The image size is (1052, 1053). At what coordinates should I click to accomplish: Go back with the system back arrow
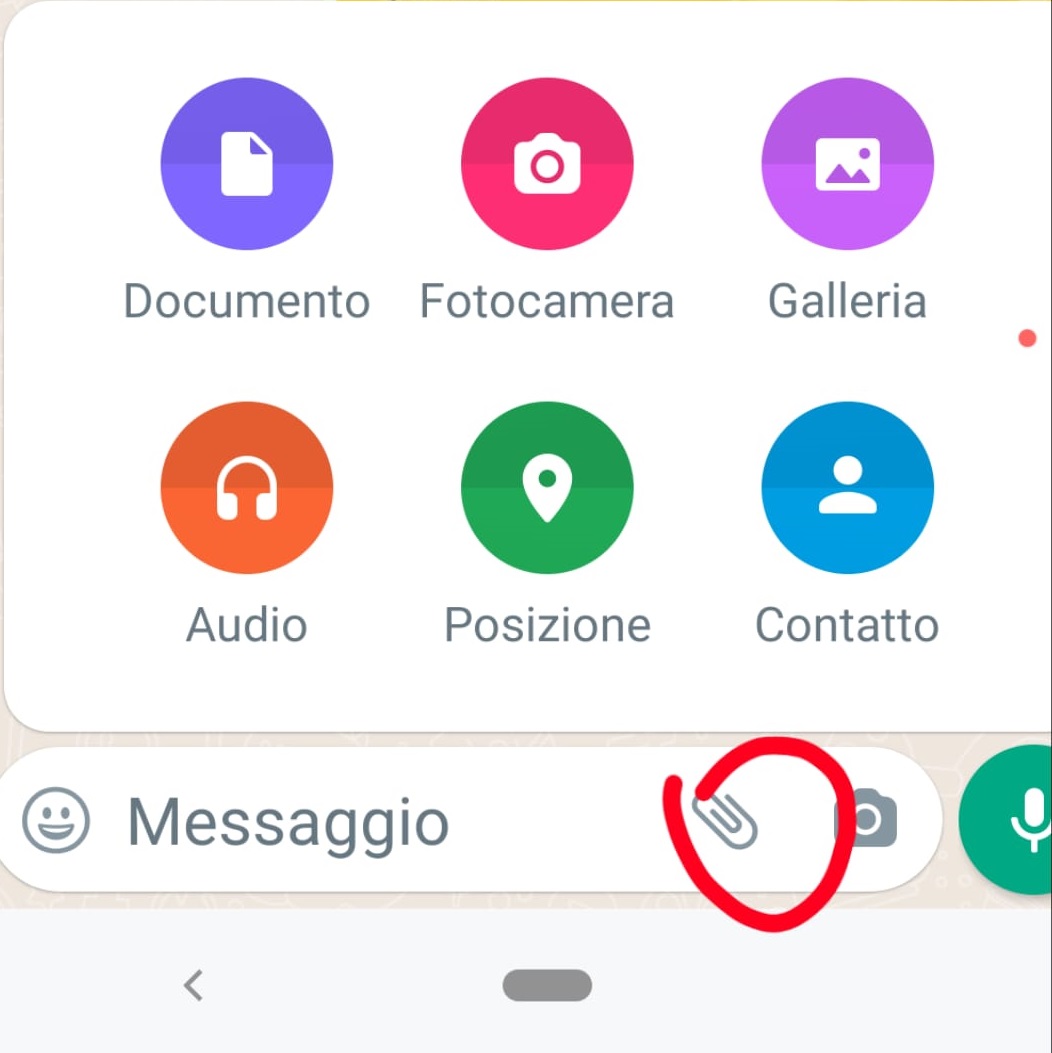tap(194, 986)
